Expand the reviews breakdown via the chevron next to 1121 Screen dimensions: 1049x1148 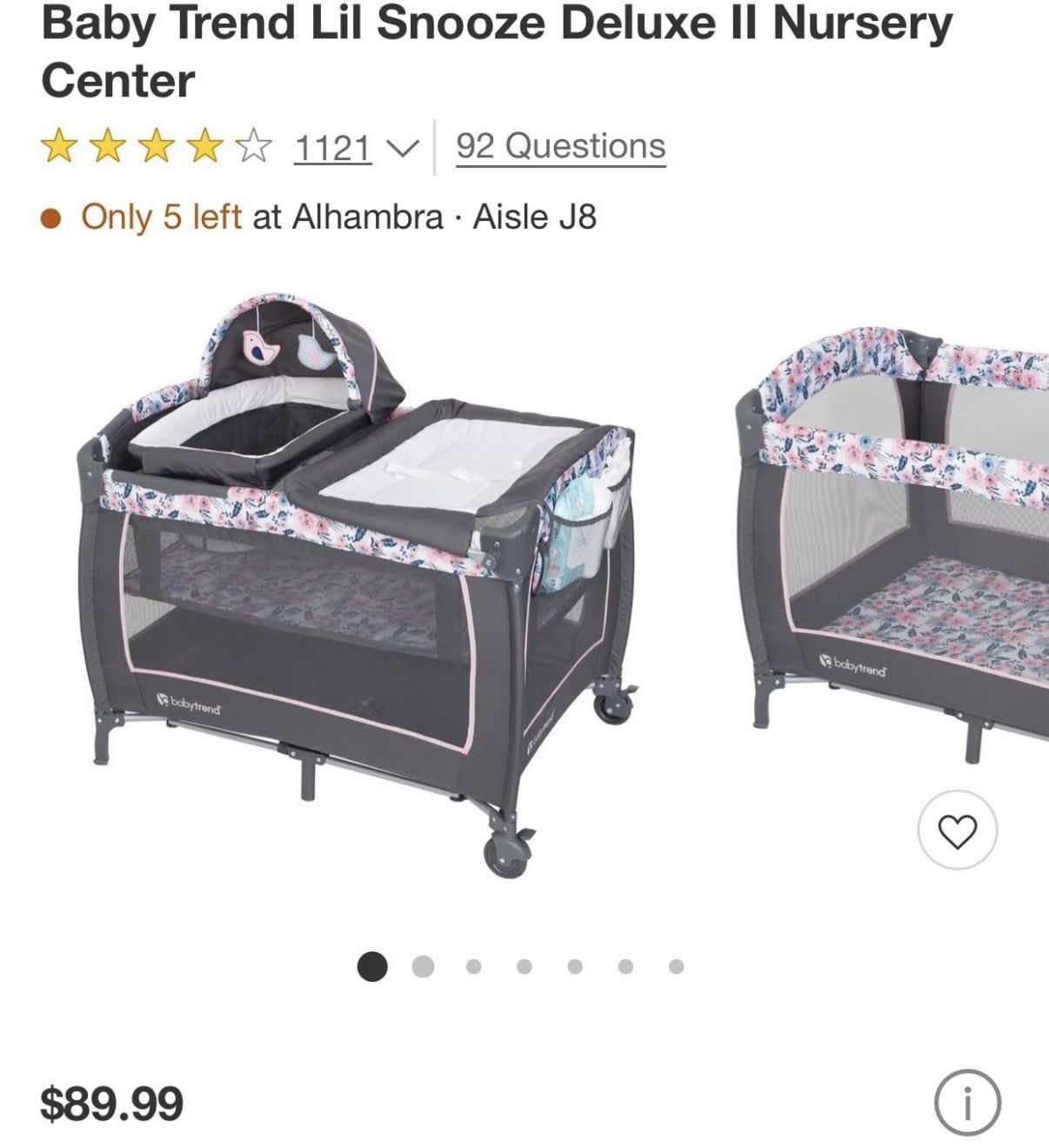tap(401, 146)
